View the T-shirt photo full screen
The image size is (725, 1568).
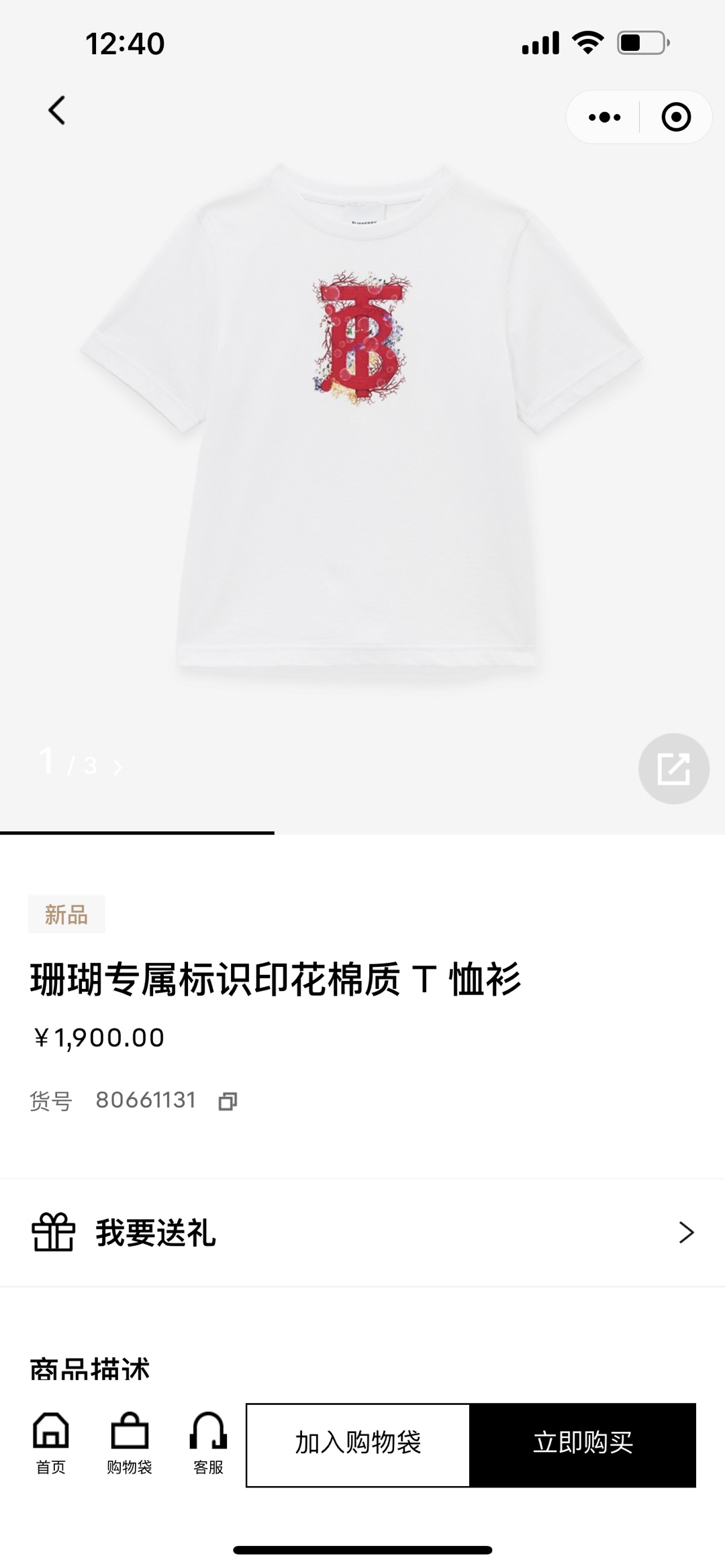[x=361, y=416]
